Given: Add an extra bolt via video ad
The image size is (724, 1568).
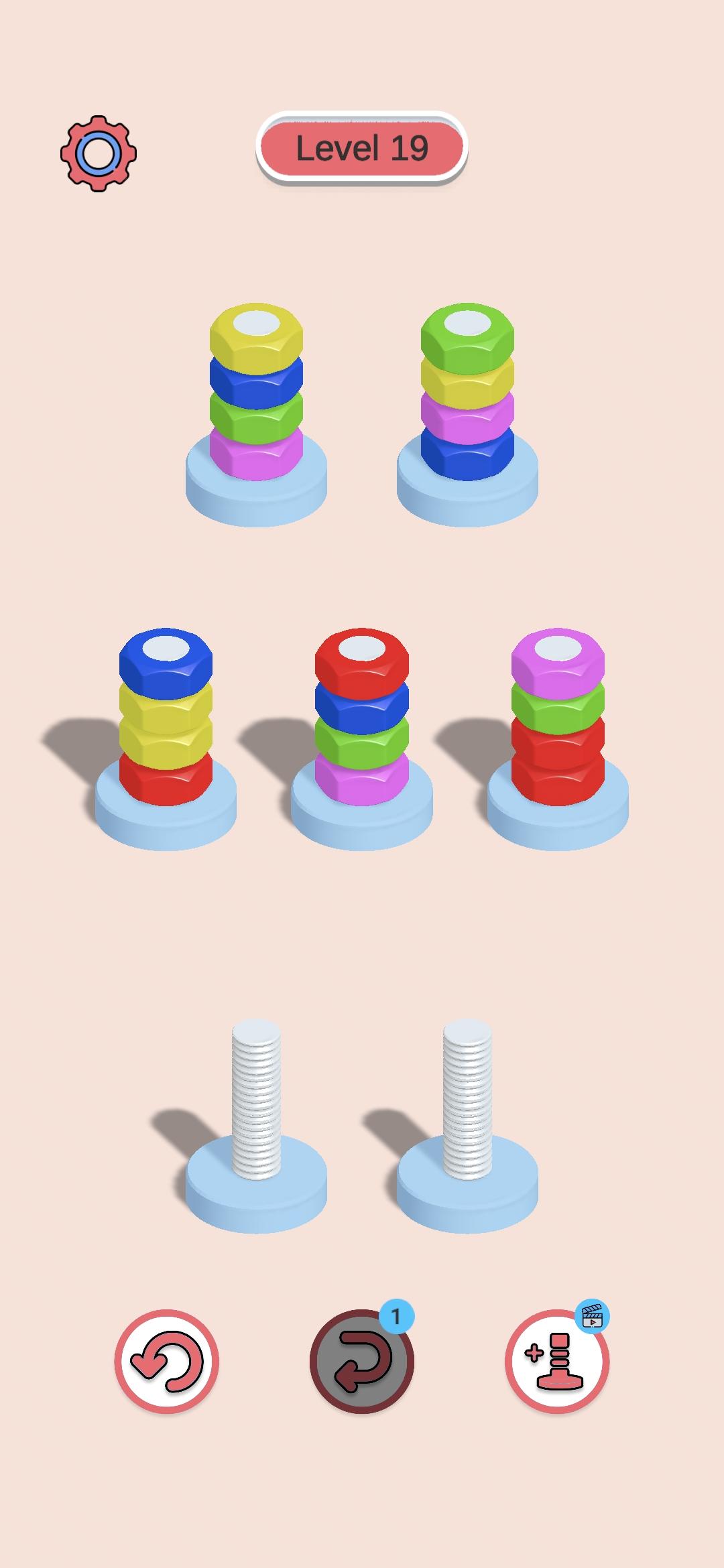Looking at the screenshot, I should point(556,1361).
